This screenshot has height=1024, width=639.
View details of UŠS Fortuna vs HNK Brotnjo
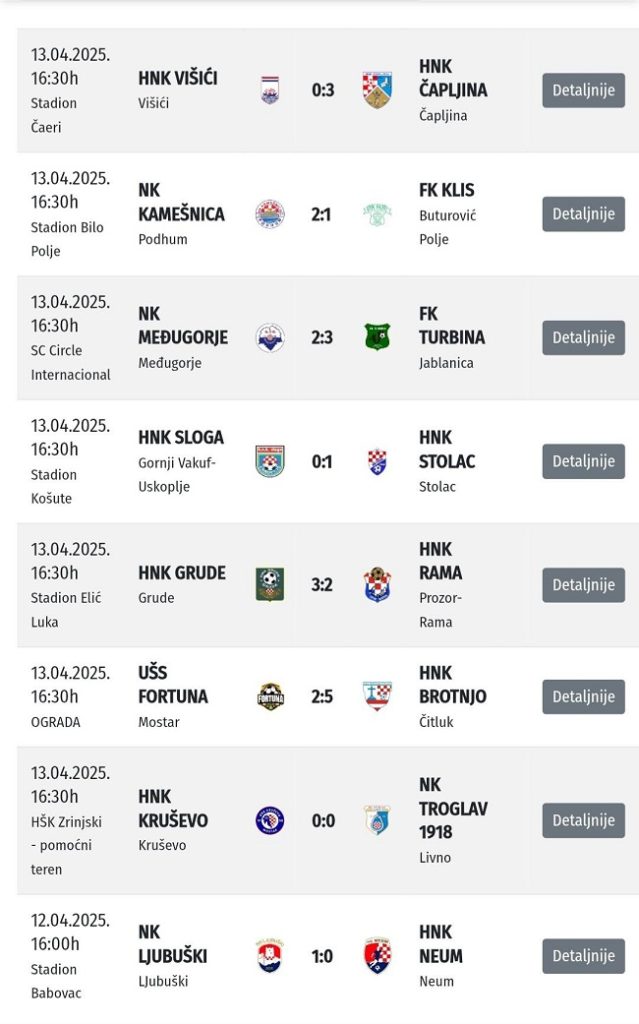click(583, 697)
